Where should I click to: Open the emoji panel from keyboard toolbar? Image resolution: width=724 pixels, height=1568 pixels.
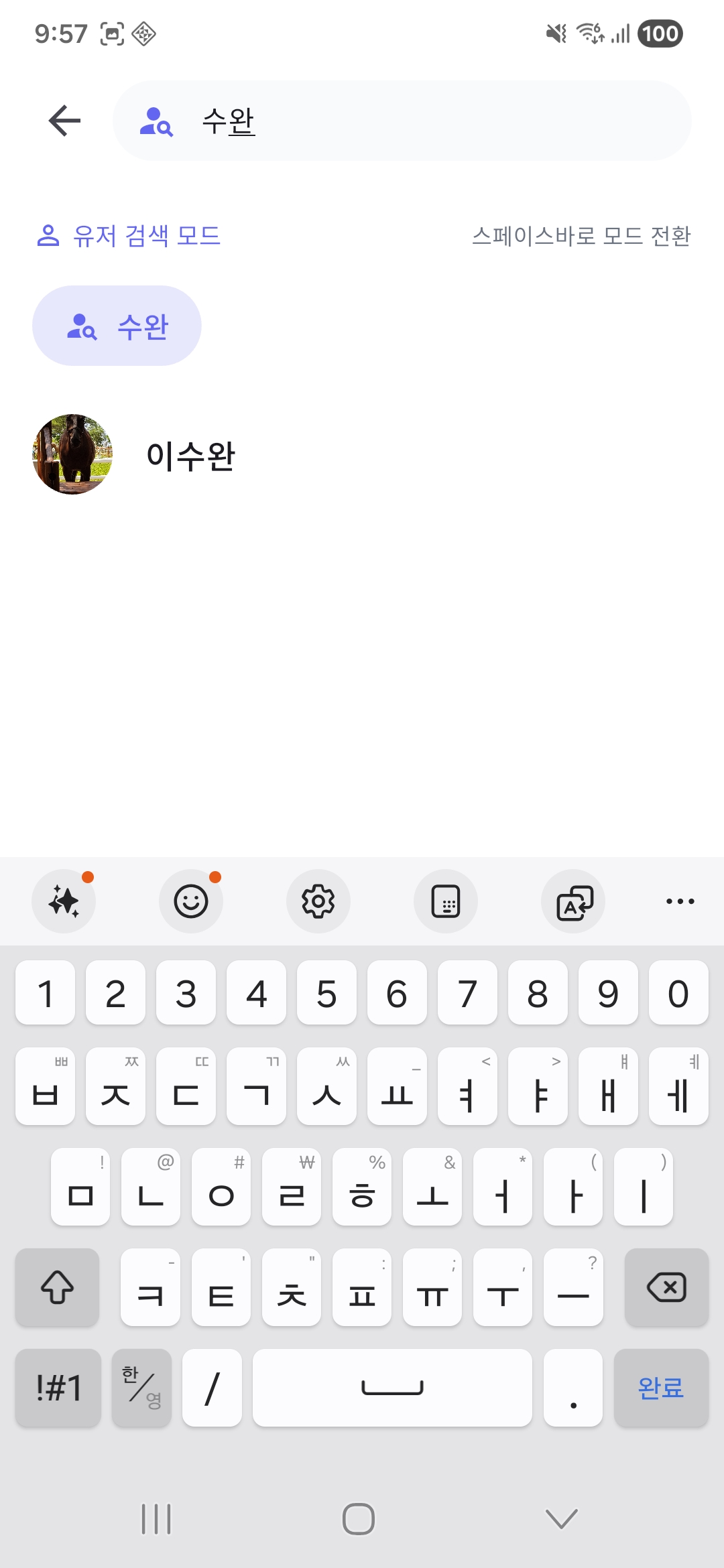click(191, 901)
